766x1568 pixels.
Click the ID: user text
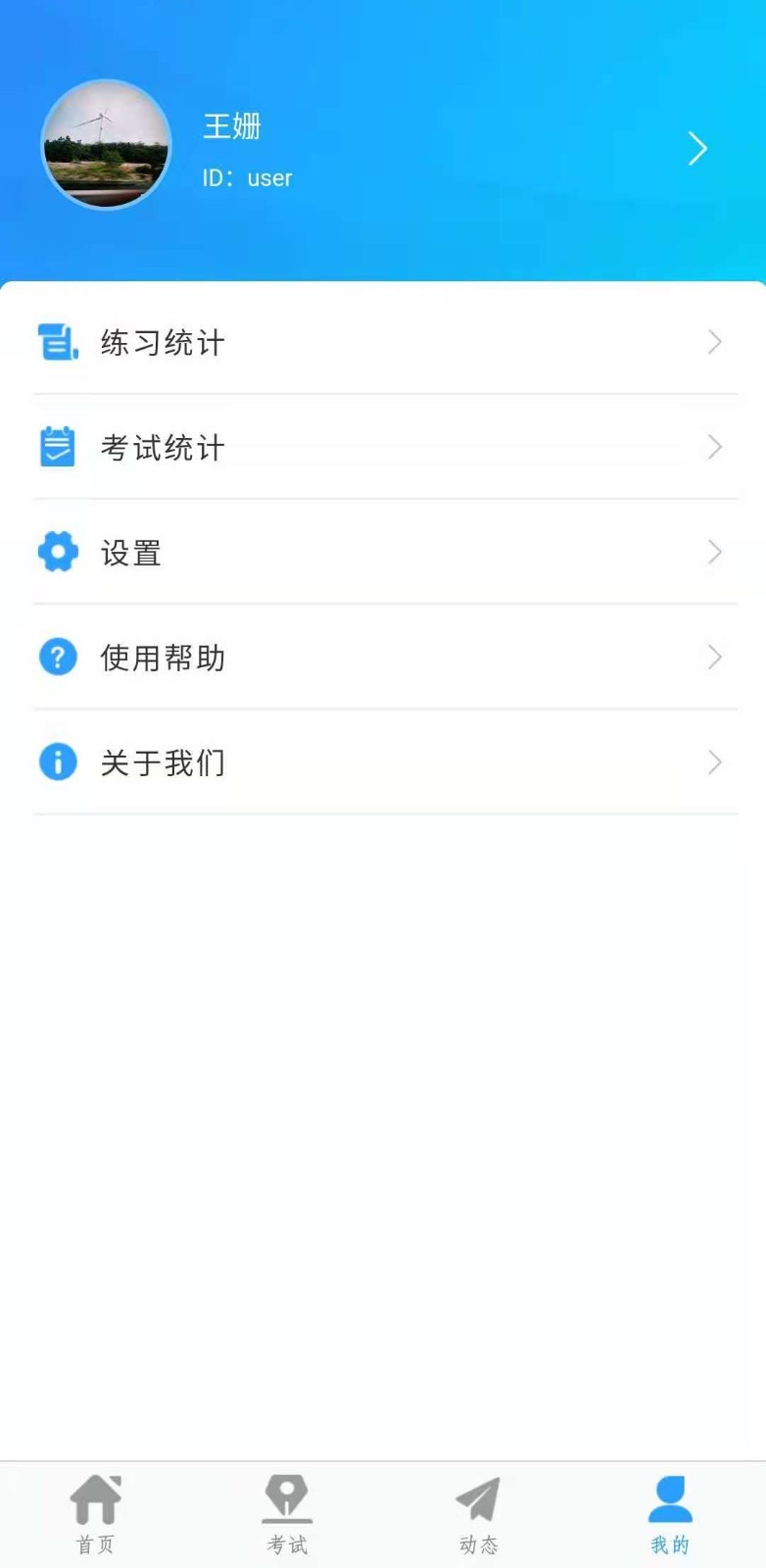point(246,177)
